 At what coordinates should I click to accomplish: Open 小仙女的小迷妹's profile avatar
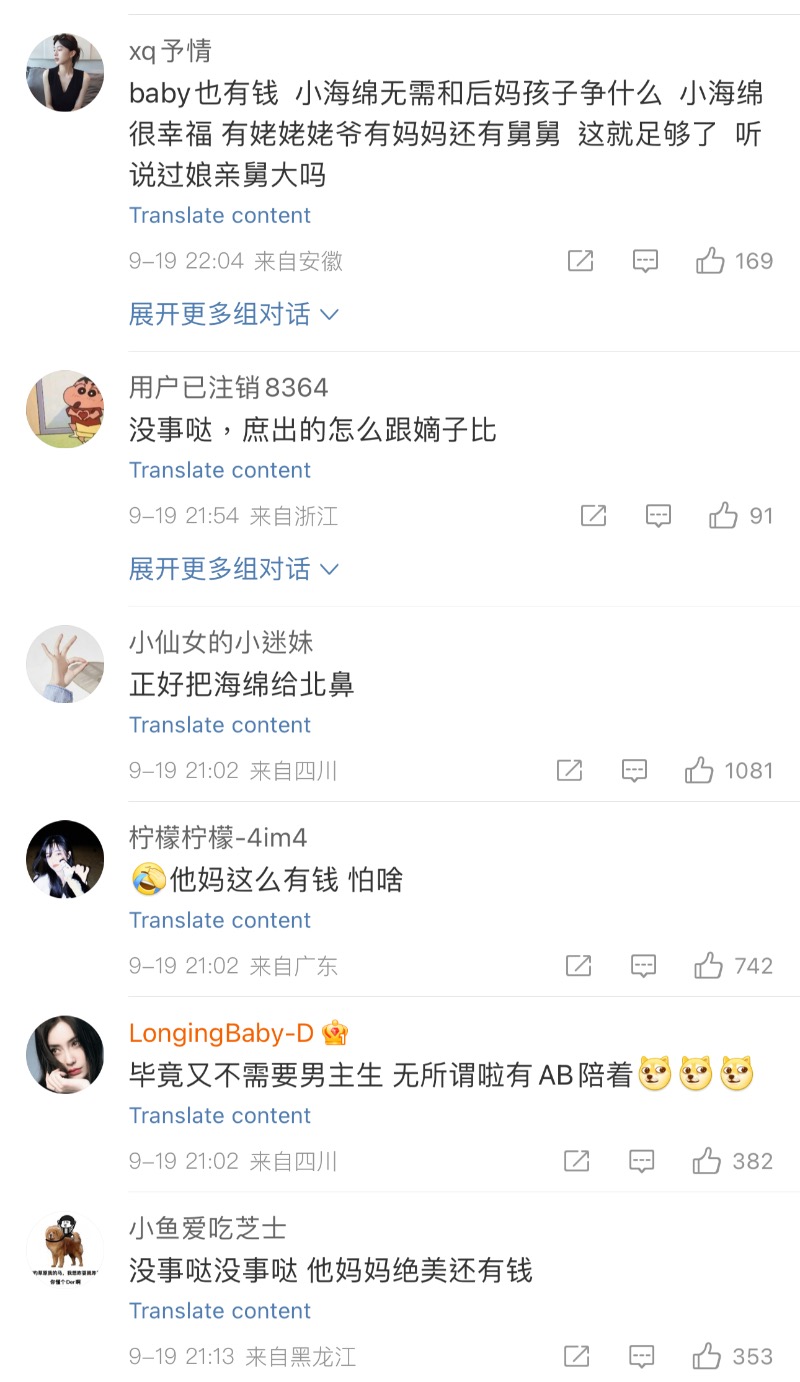pyautogui.click(x=65, y=664)
